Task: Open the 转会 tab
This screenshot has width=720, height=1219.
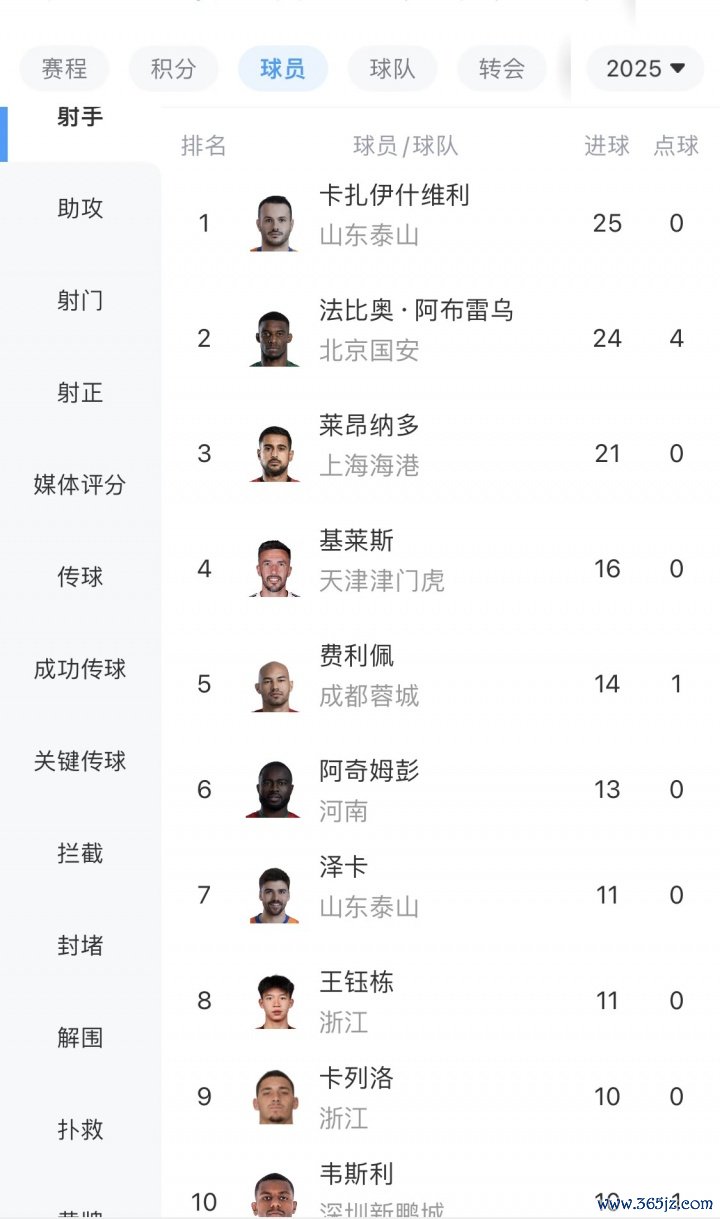Action: tap(501, 69)
